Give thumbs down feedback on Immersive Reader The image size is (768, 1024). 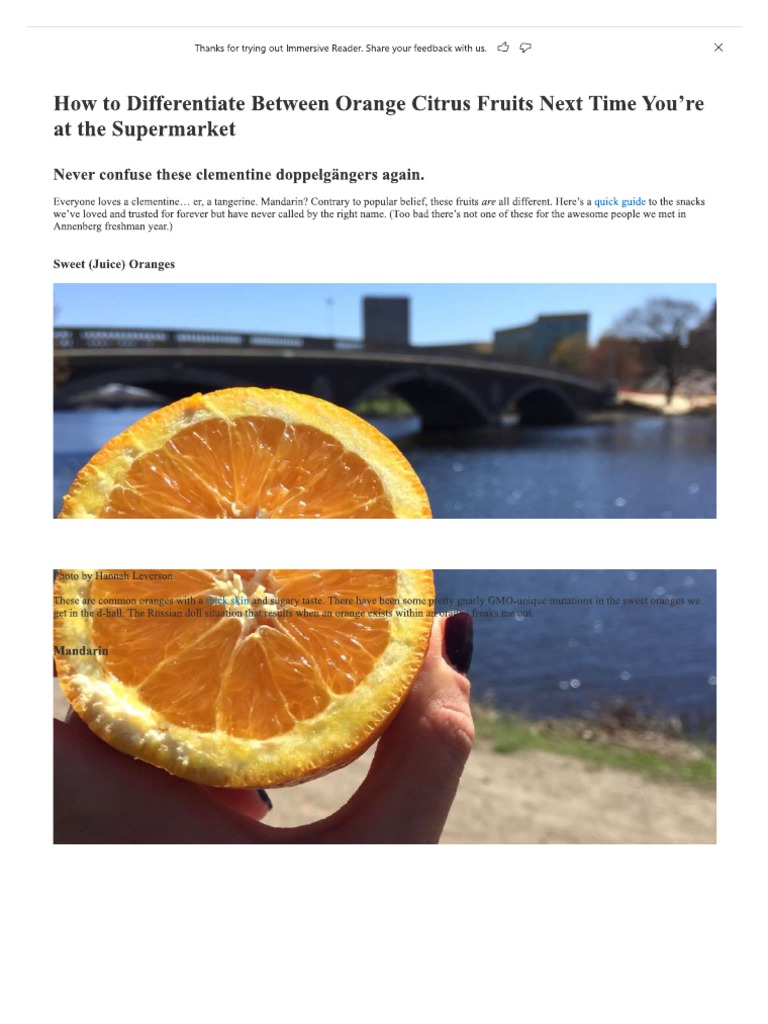pos(525,48)
